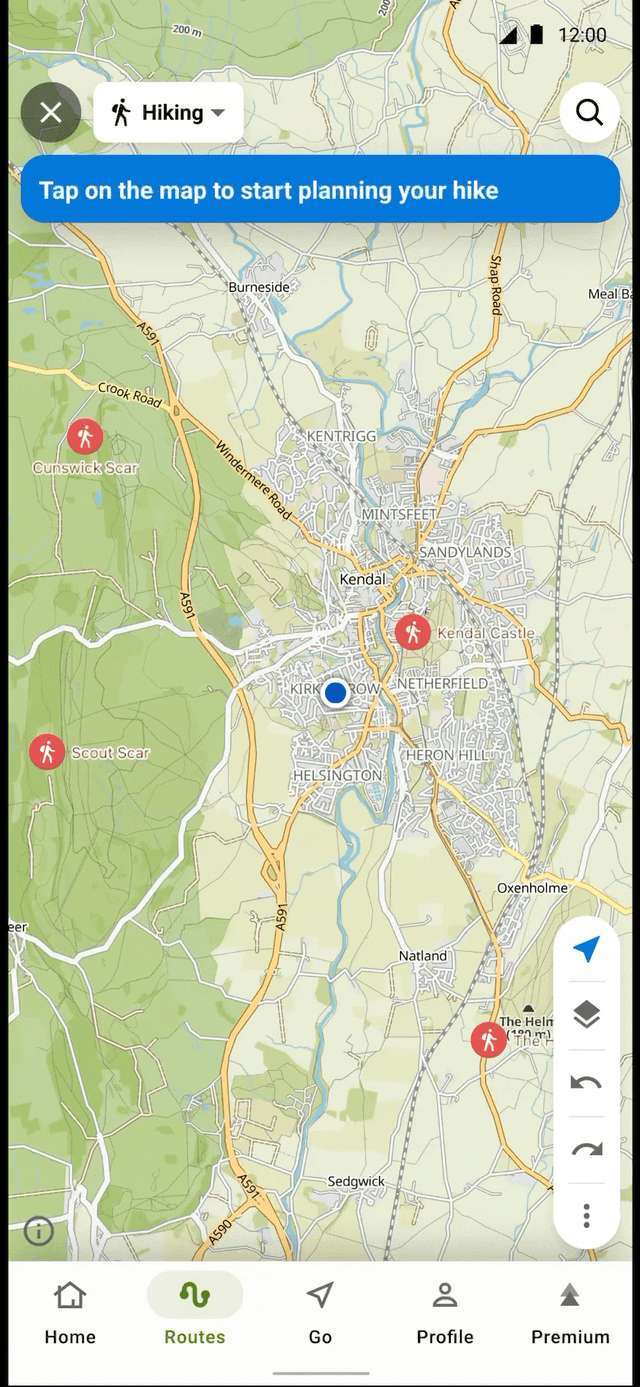Viewport: 640px width, 1387px height.
Task: Open the Hiking activity dropdown
Action: pyautogui.click(x=168, y=113)
